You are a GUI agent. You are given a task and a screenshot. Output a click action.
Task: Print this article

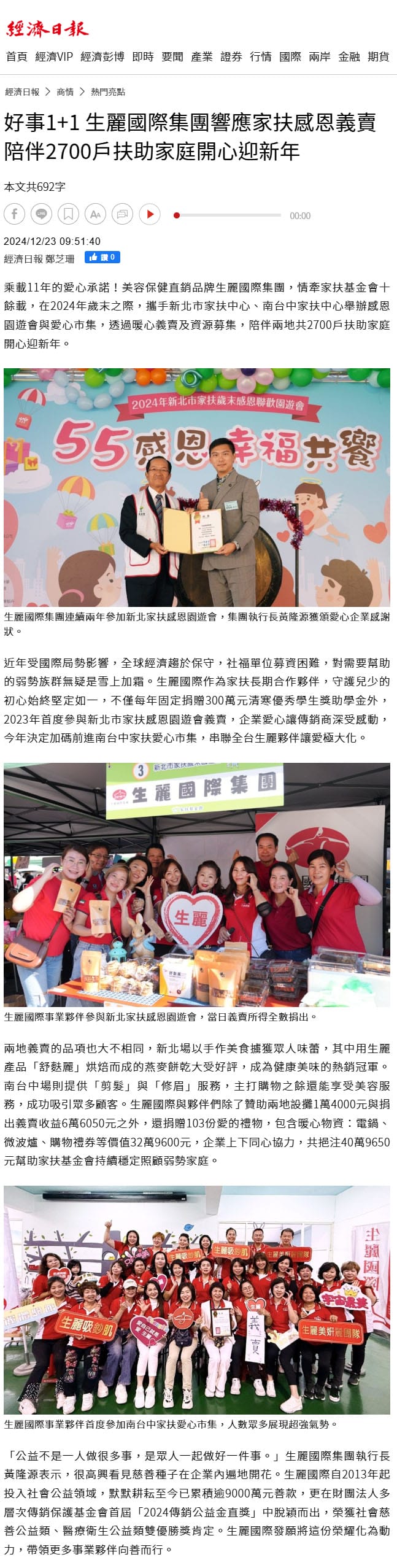tap(123, 214)
